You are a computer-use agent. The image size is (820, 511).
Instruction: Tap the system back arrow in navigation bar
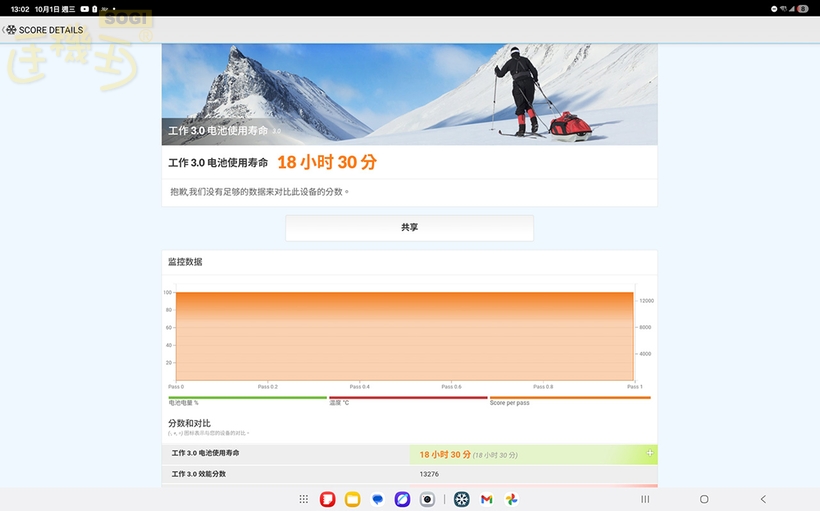763,499
